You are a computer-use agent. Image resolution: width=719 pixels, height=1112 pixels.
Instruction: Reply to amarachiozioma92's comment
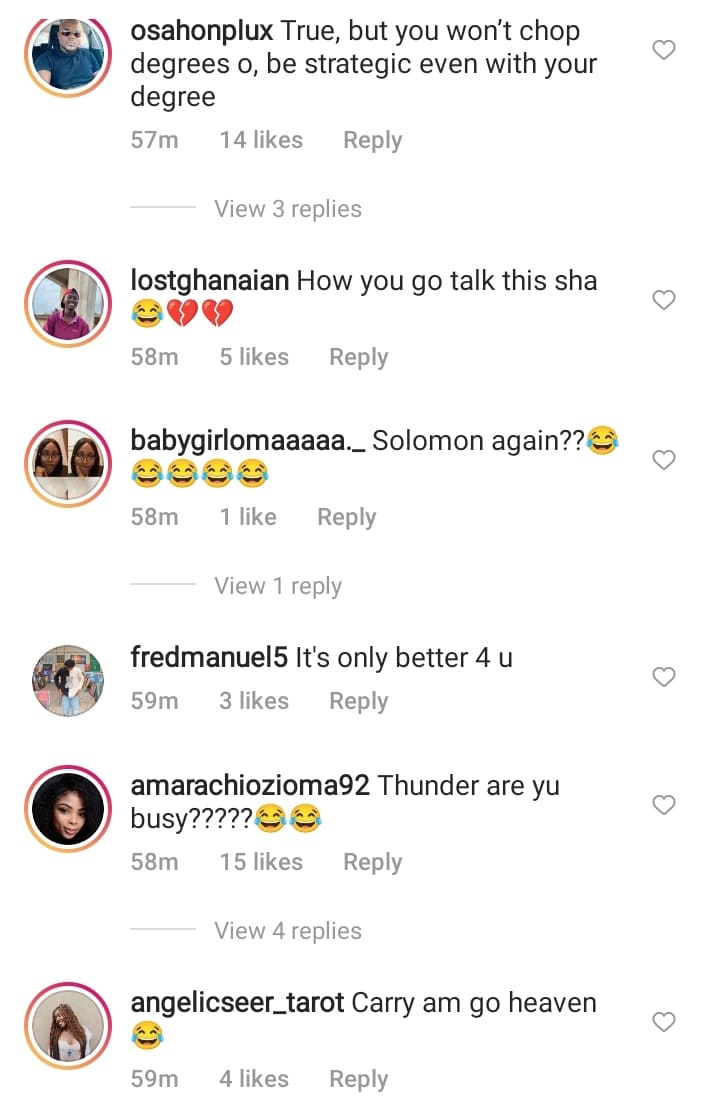click(372, 862)
